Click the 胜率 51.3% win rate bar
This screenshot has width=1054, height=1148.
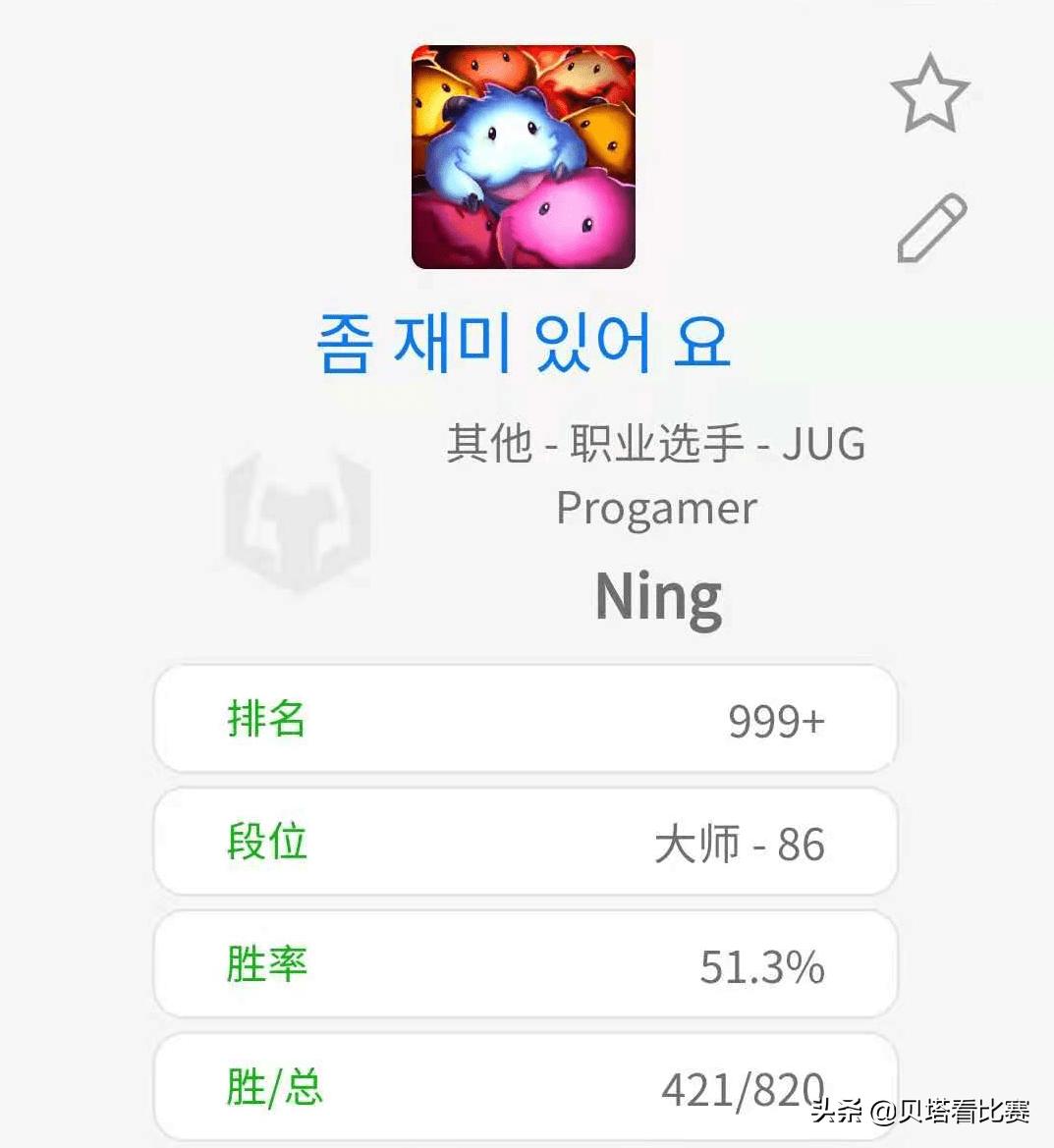click(524, 963)
